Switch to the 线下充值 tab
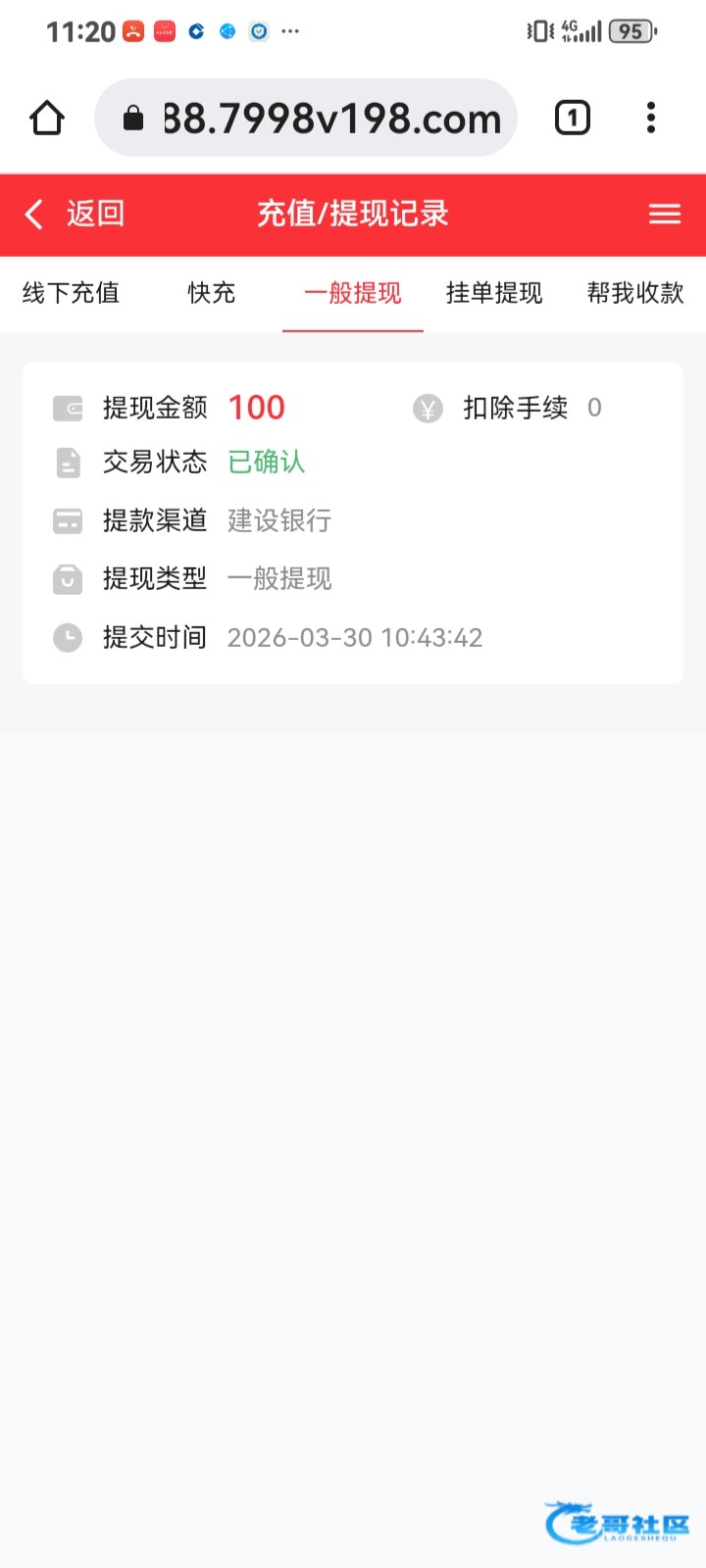 point(71,293)
